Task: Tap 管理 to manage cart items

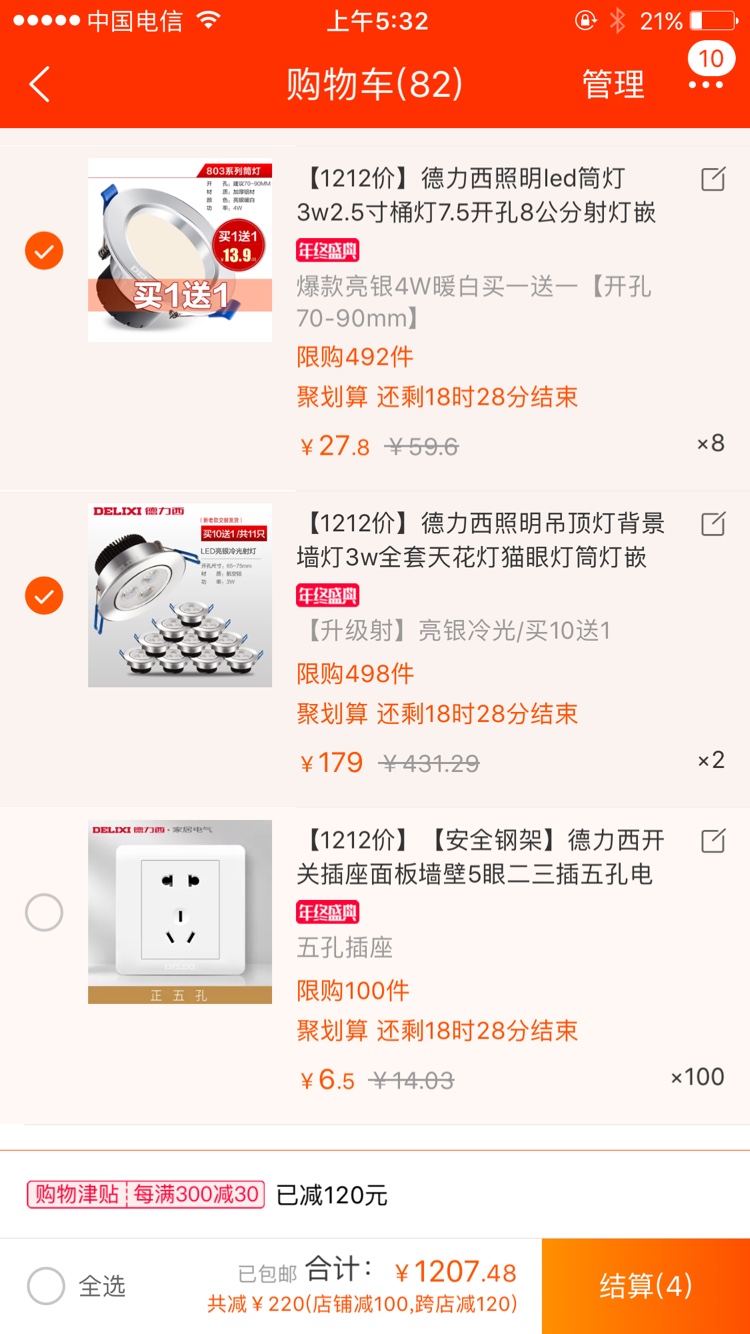Action: (x=613, y=85)
